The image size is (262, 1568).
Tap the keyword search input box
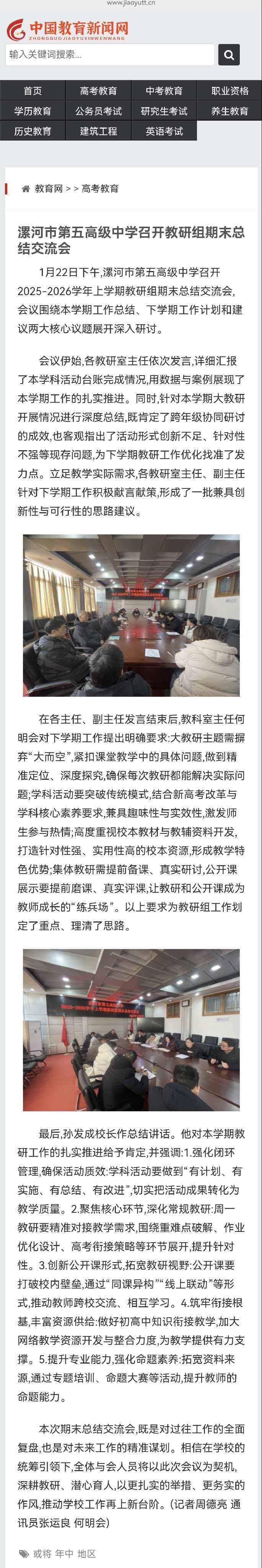(x=109, y=55)
